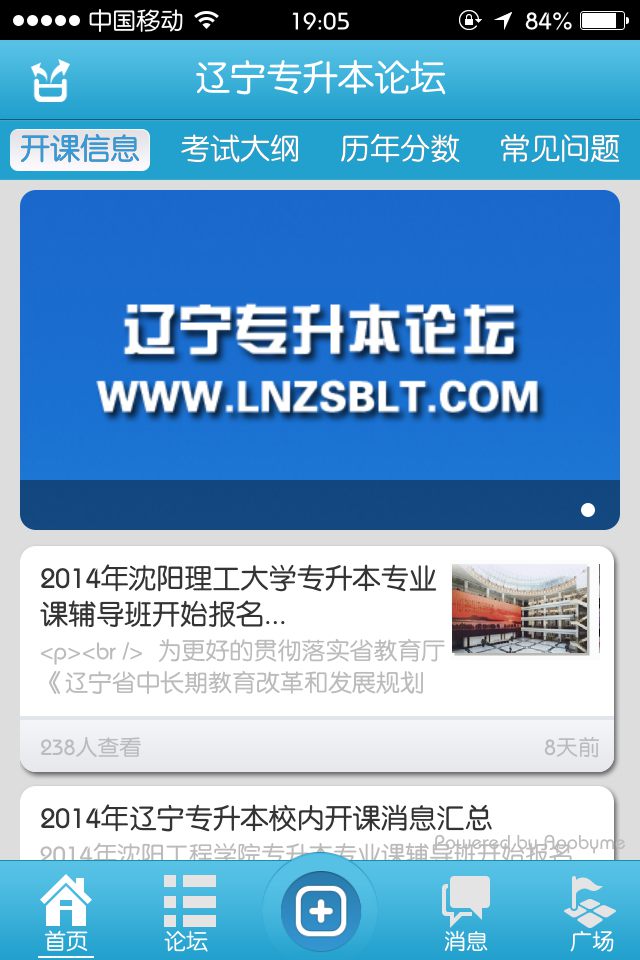Go to the 首页 tab
The height and width of the screenshot is (960, 640).
click(66, 912)
